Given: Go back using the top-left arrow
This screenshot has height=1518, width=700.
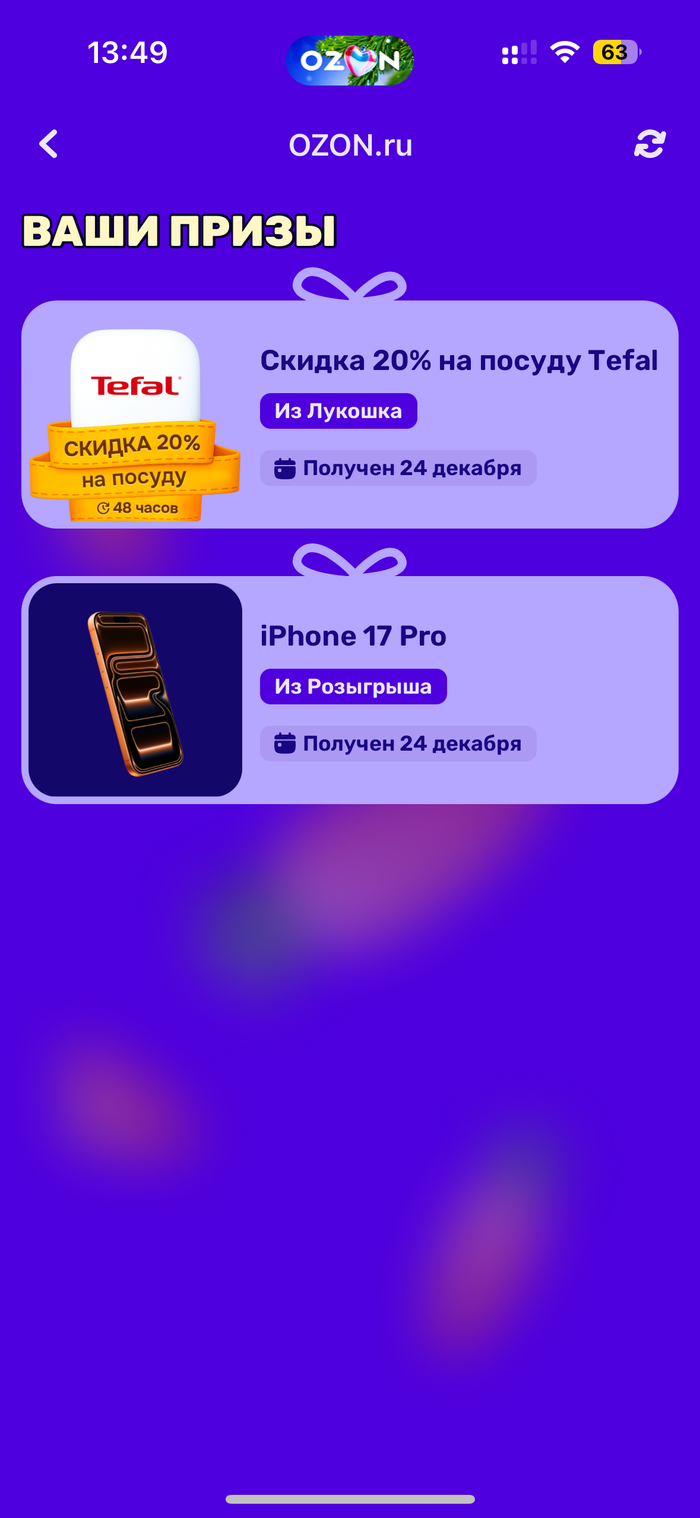Looking at the screenshot, I should click(48, 145).
